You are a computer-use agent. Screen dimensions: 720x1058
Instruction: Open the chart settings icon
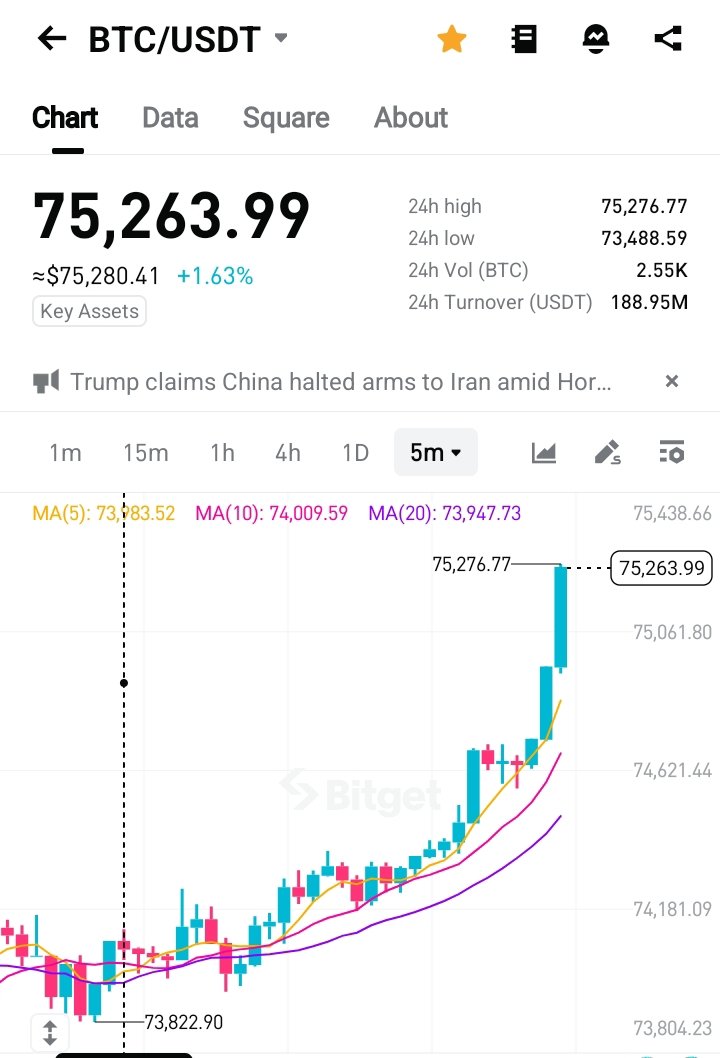point(672,453)
